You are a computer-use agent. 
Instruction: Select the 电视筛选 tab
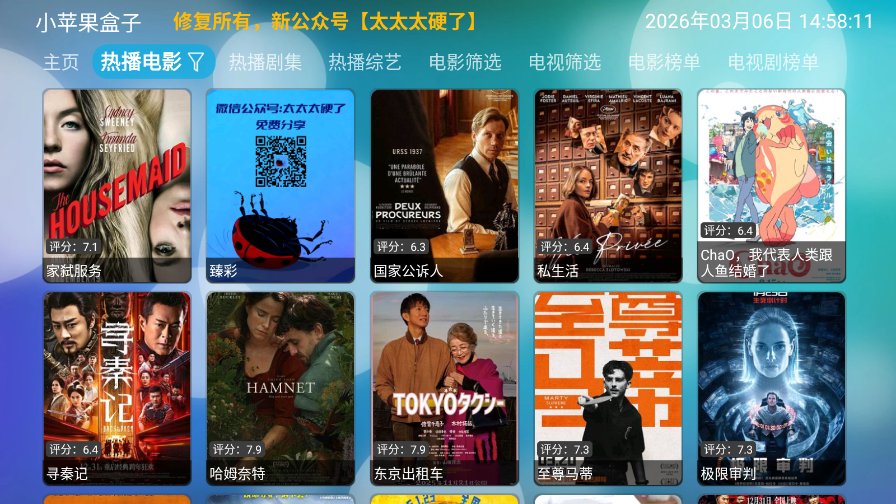click(565, 62)
